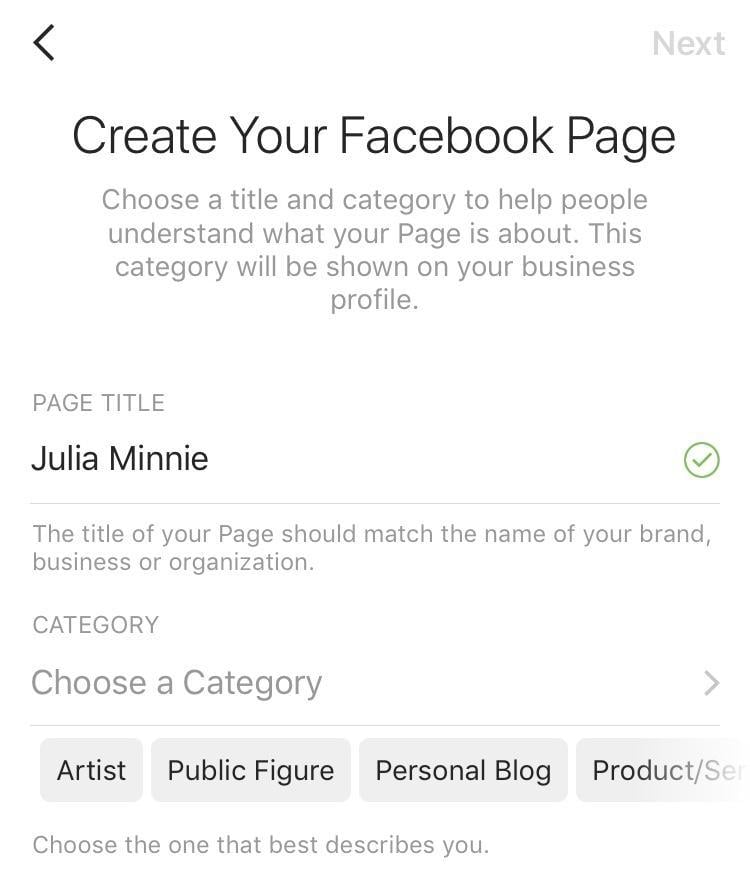
Task: Pick the Product/Service category chip
Action: click(664, 770)
